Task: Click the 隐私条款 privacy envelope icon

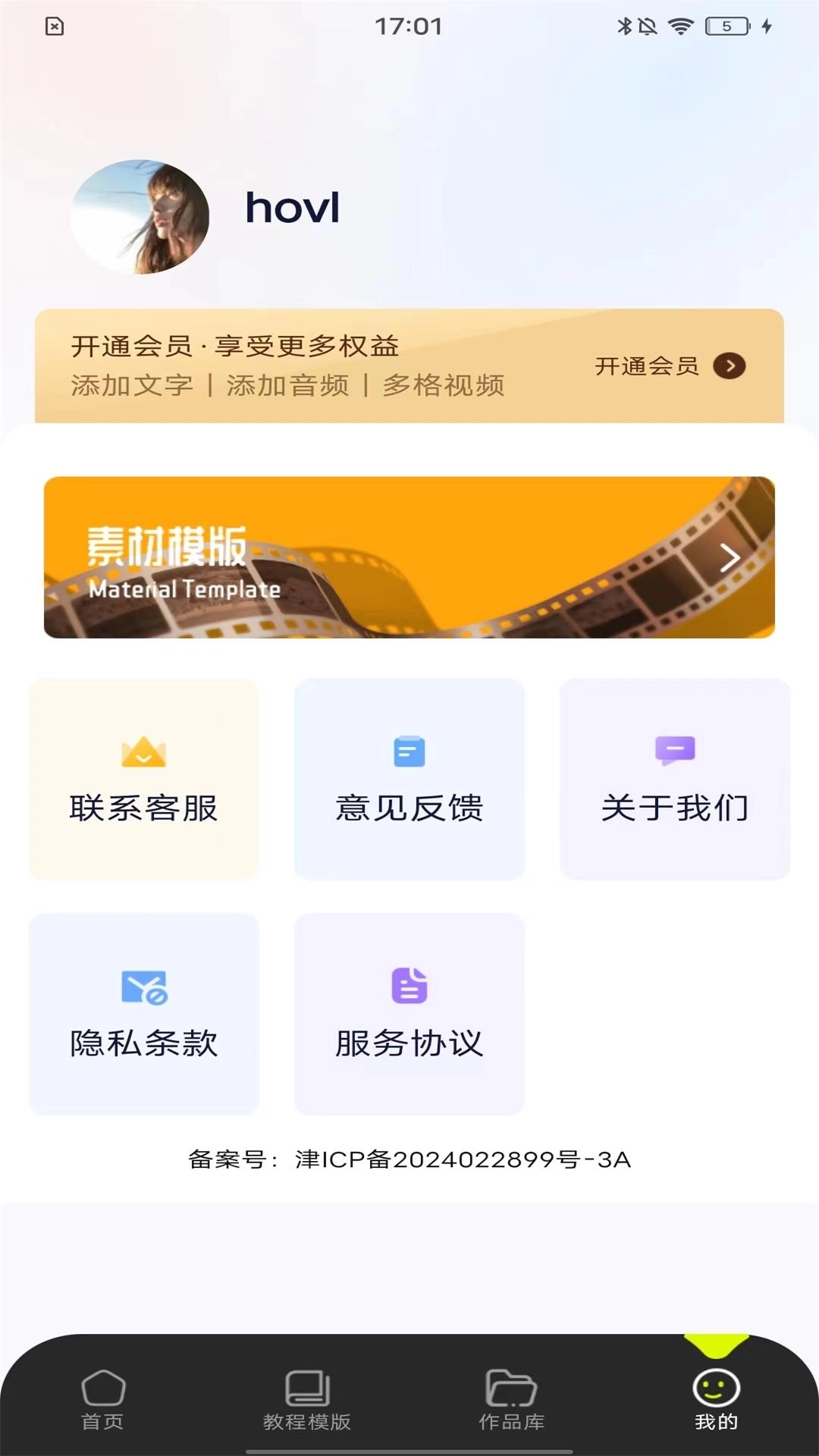Action: click(x=144, y=987)
